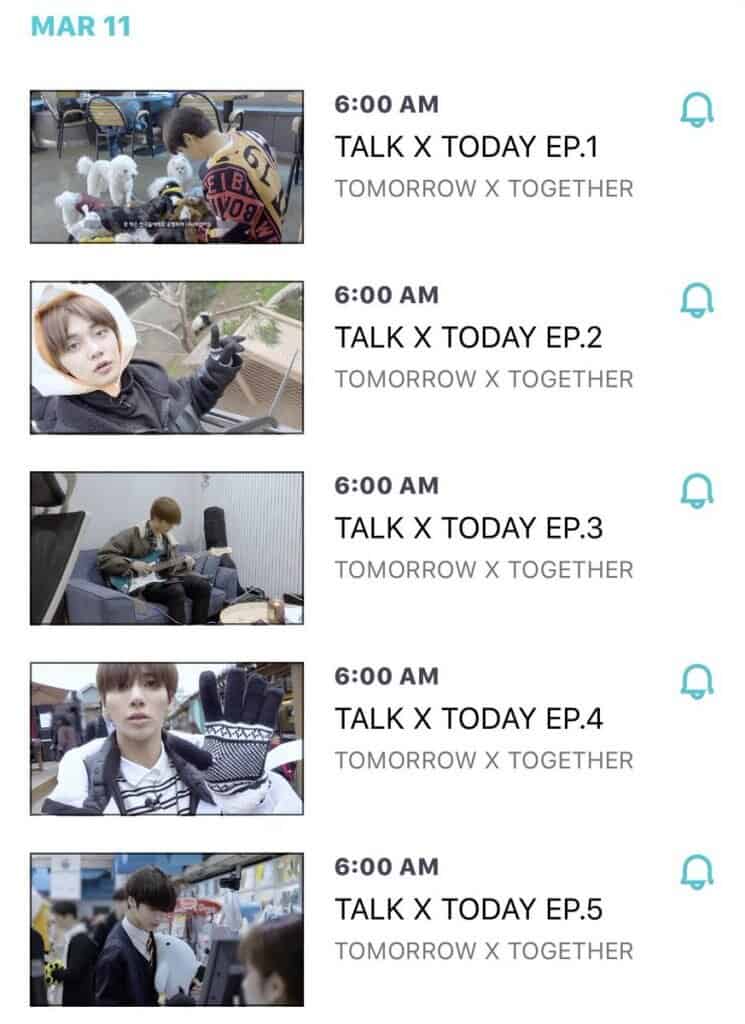Enable notification bell for TALK X TODAY EP.3
The width and height of the screenshot is (745, 1024).
(696, 490)
